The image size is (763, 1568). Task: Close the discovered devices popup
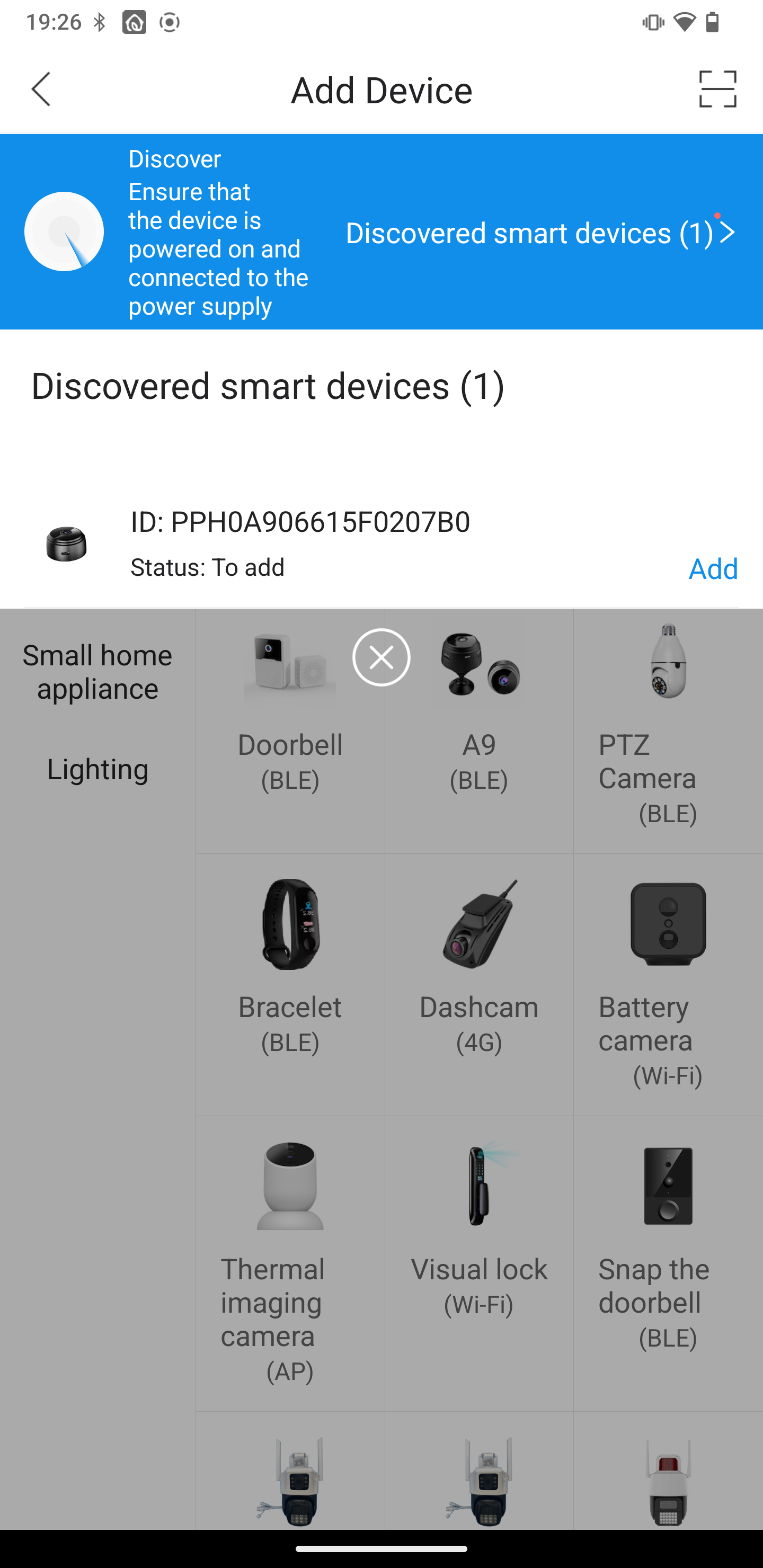381,657
